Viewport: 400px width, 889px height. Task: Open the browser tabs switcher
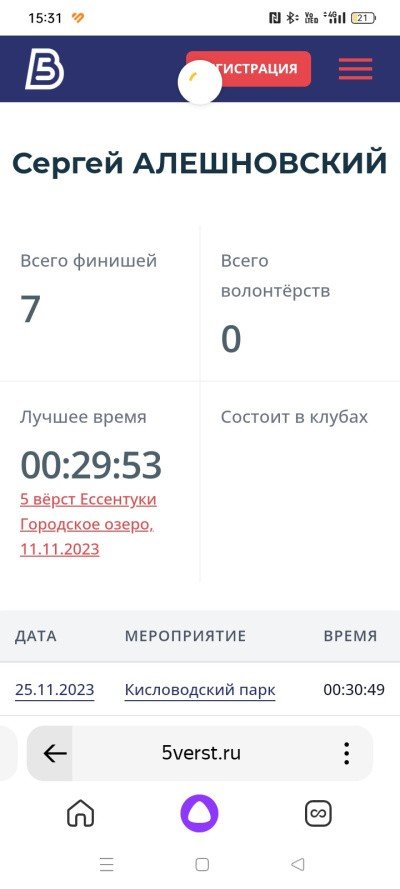(318, 814)
